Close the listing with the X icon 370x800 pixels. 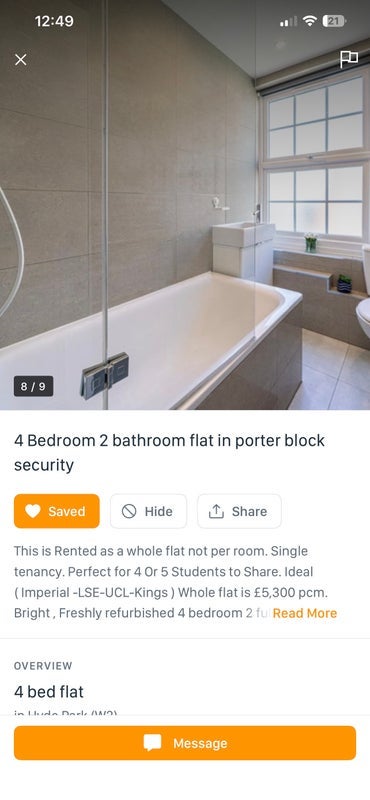(x=20, y=60)
